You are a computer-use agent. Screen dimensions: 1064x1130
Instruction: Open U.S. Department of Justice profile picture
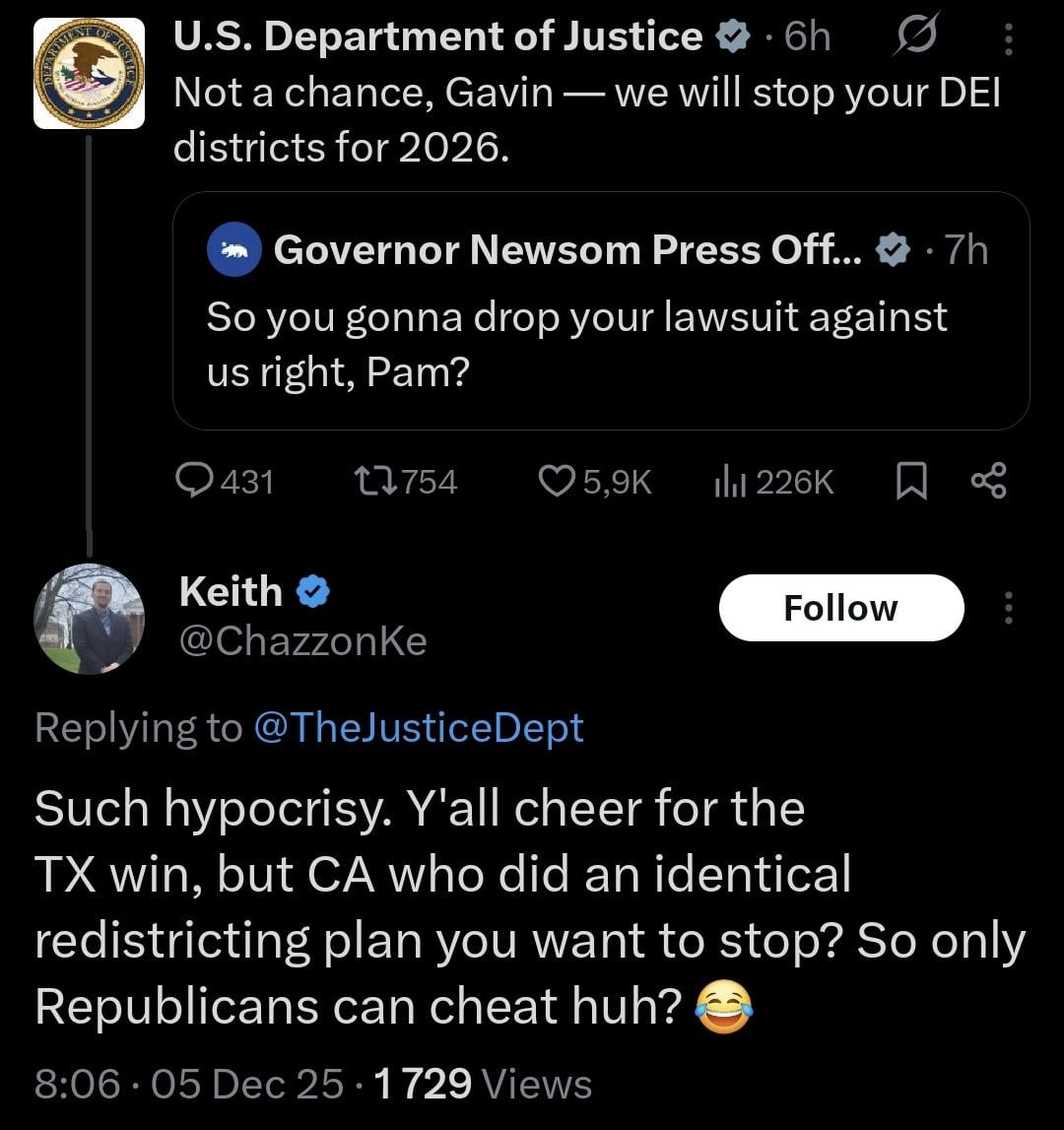coord(89,74)
